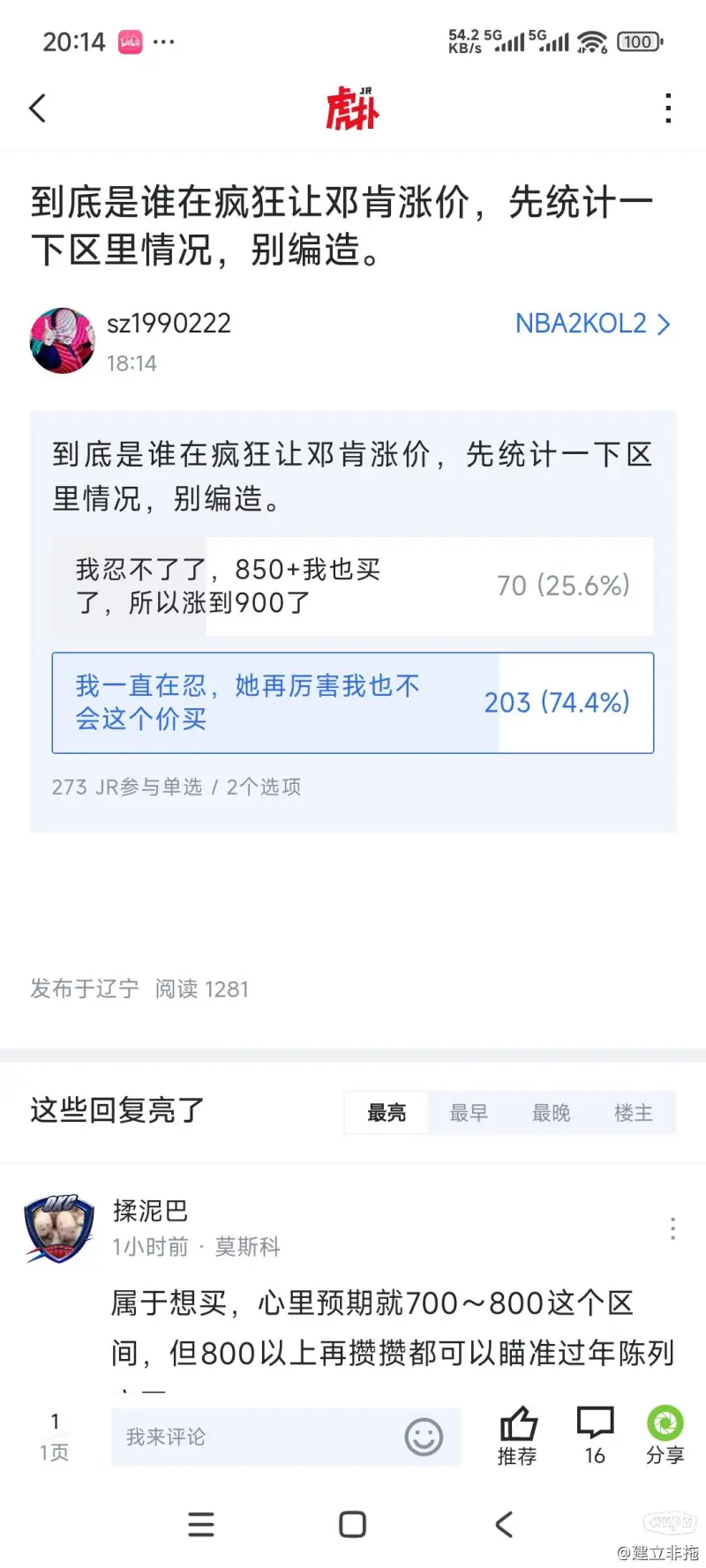Screen dimensions: 706x1568
Task: Select poll option 我一直在忍
Action: (x=352, y=703)
